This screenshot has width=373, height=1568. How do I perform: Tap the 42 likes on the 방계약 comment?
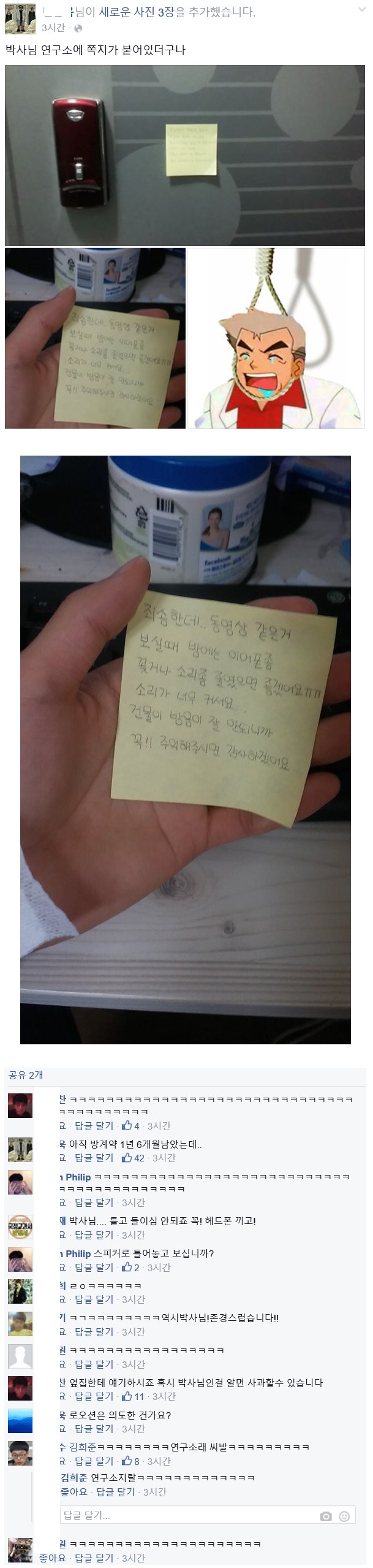coord(134,1158)
